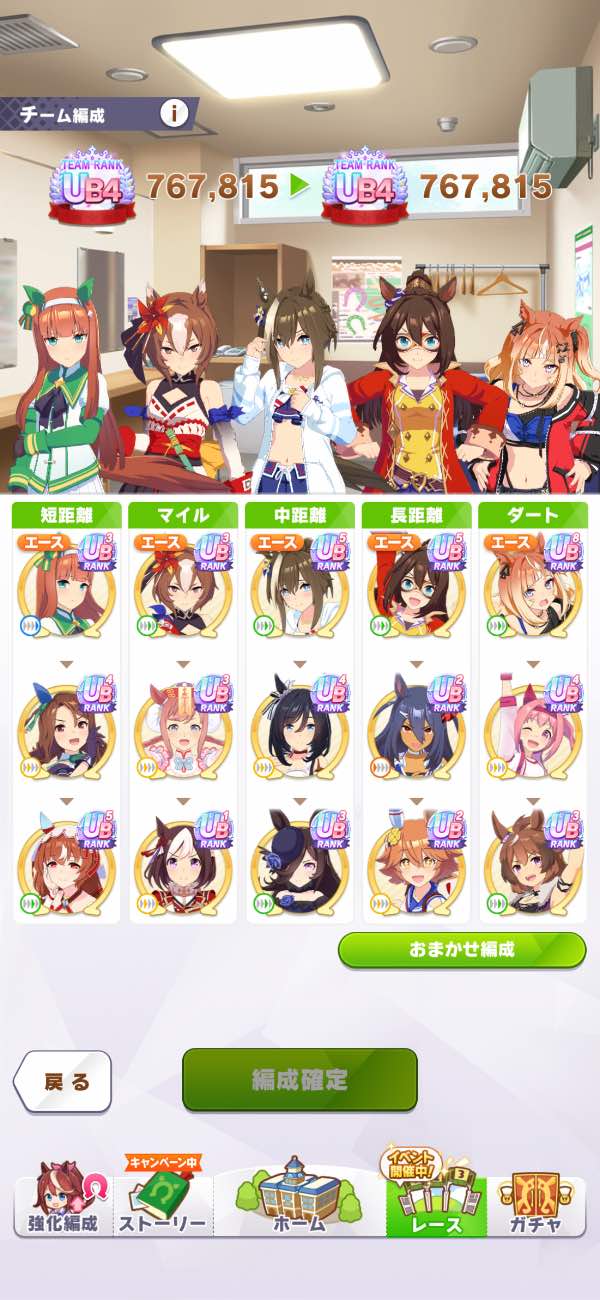Open the ストーリー tab
Image resolution: width=600 pixels, height=1300 pixels.
tap(162, 1204)
